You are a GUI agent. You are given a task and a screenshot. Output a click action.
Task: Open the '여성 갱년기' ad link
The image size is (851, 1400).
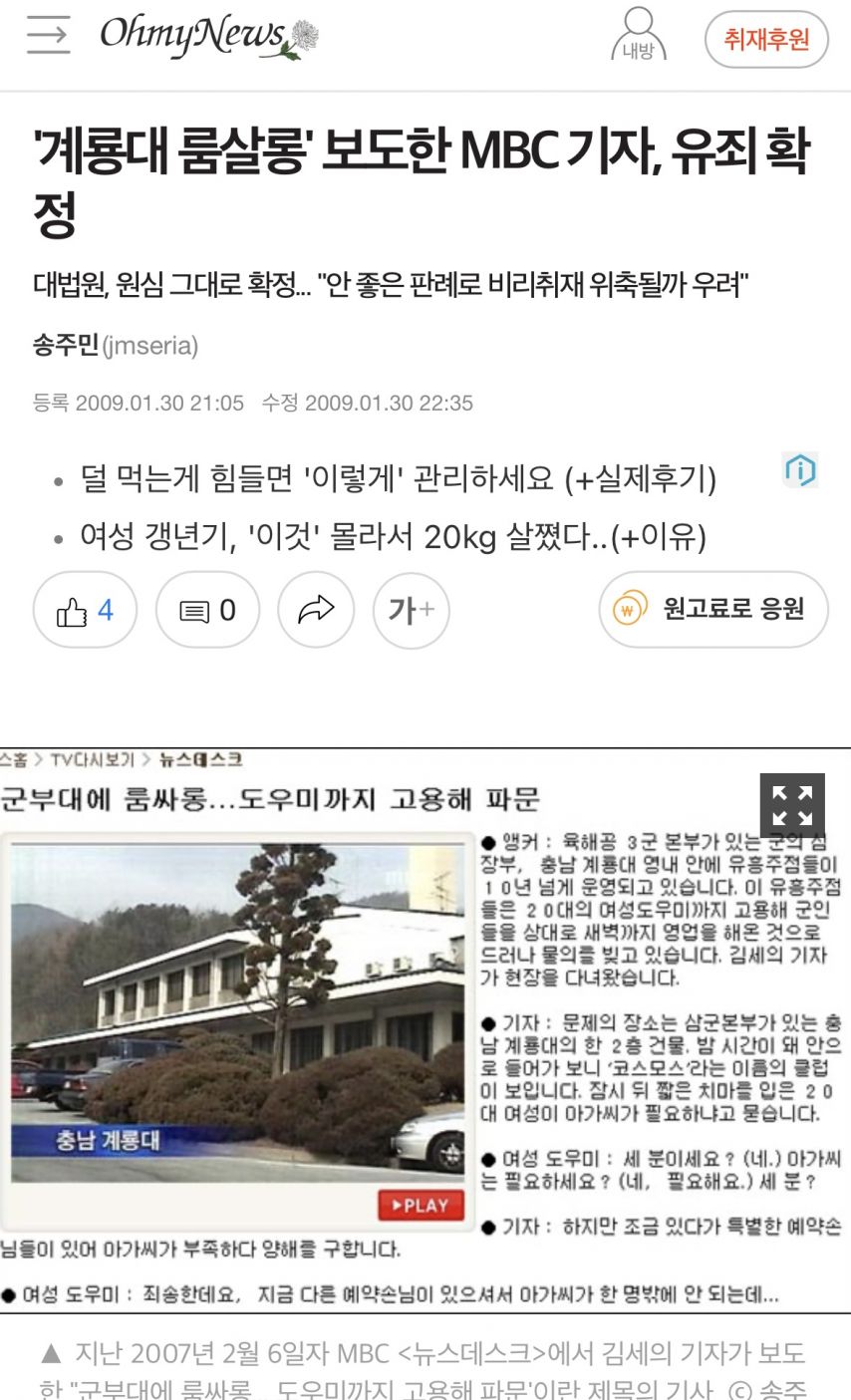click(x=393, y=537)
